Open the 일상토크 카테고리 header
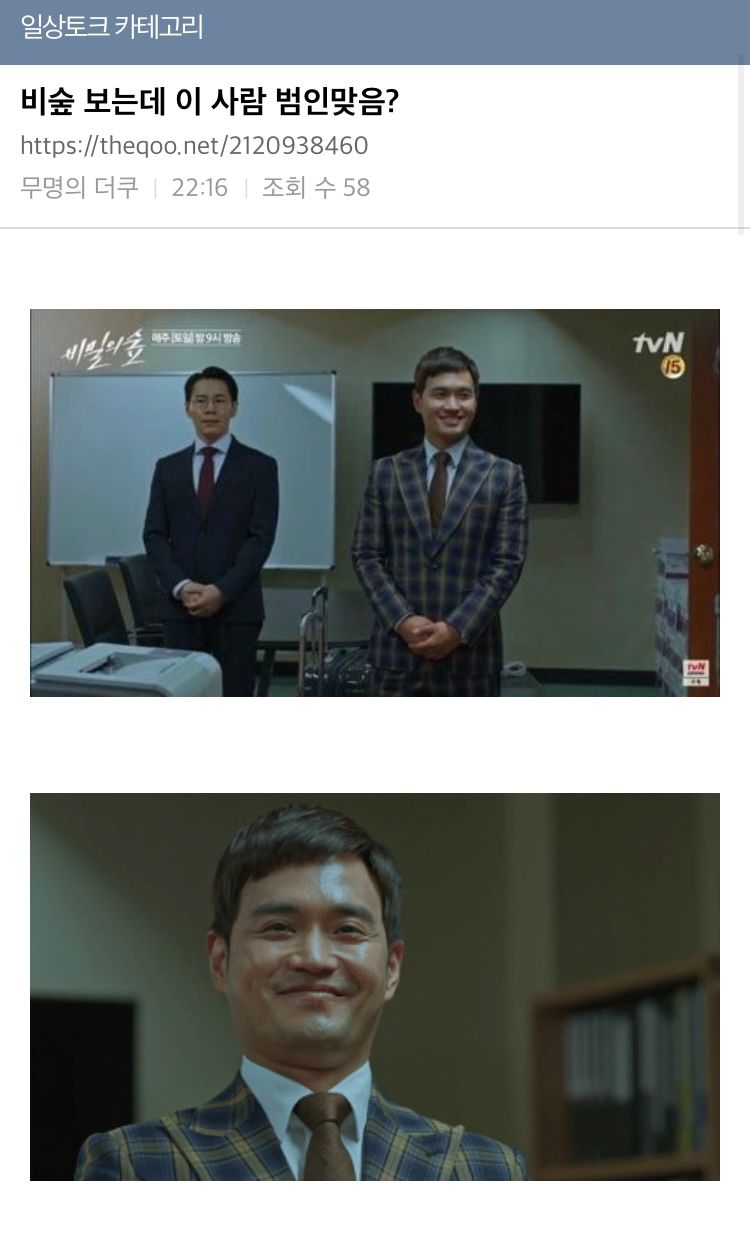This screenshot has width=750, height=1251. pyautogui.click(x=112, y=27)
